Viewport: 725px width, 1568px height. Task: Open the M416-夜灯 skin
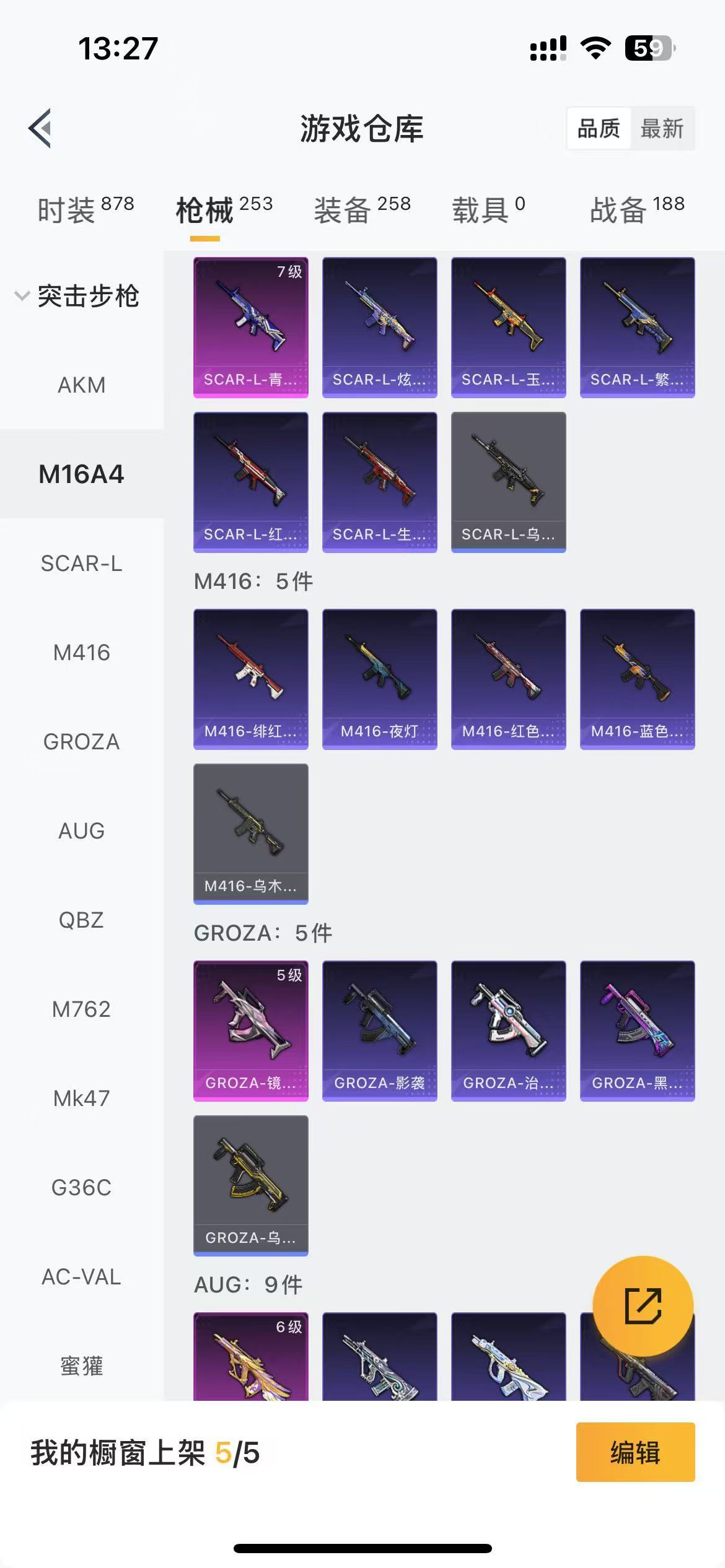coord(380,679)
